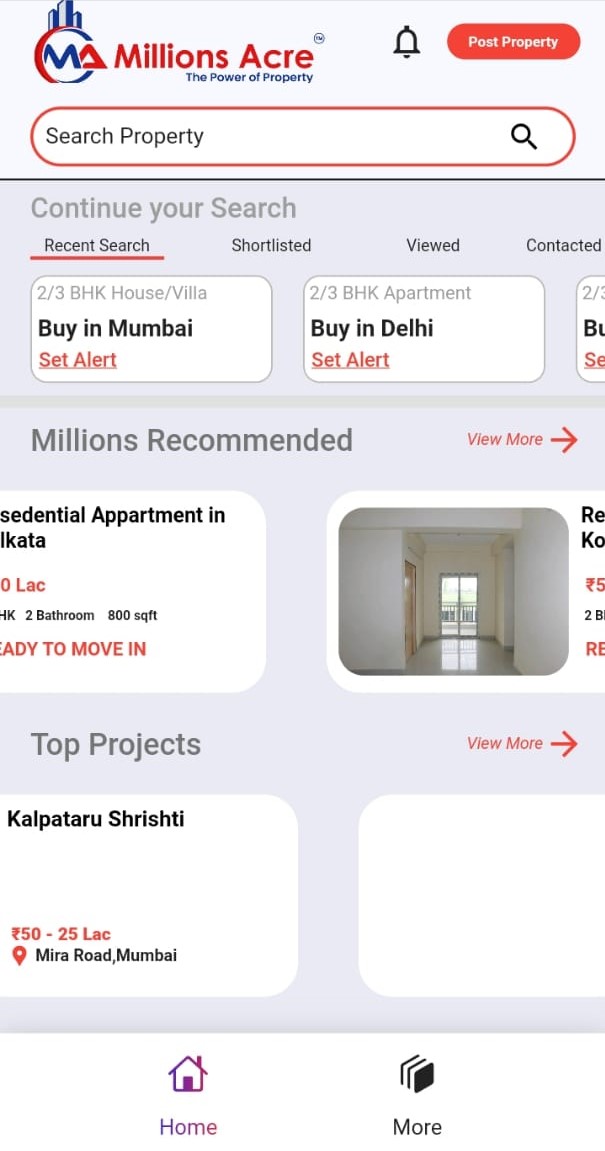
Task: View More Top Projects
Action: pyautogui.click(x=522, y=743)
